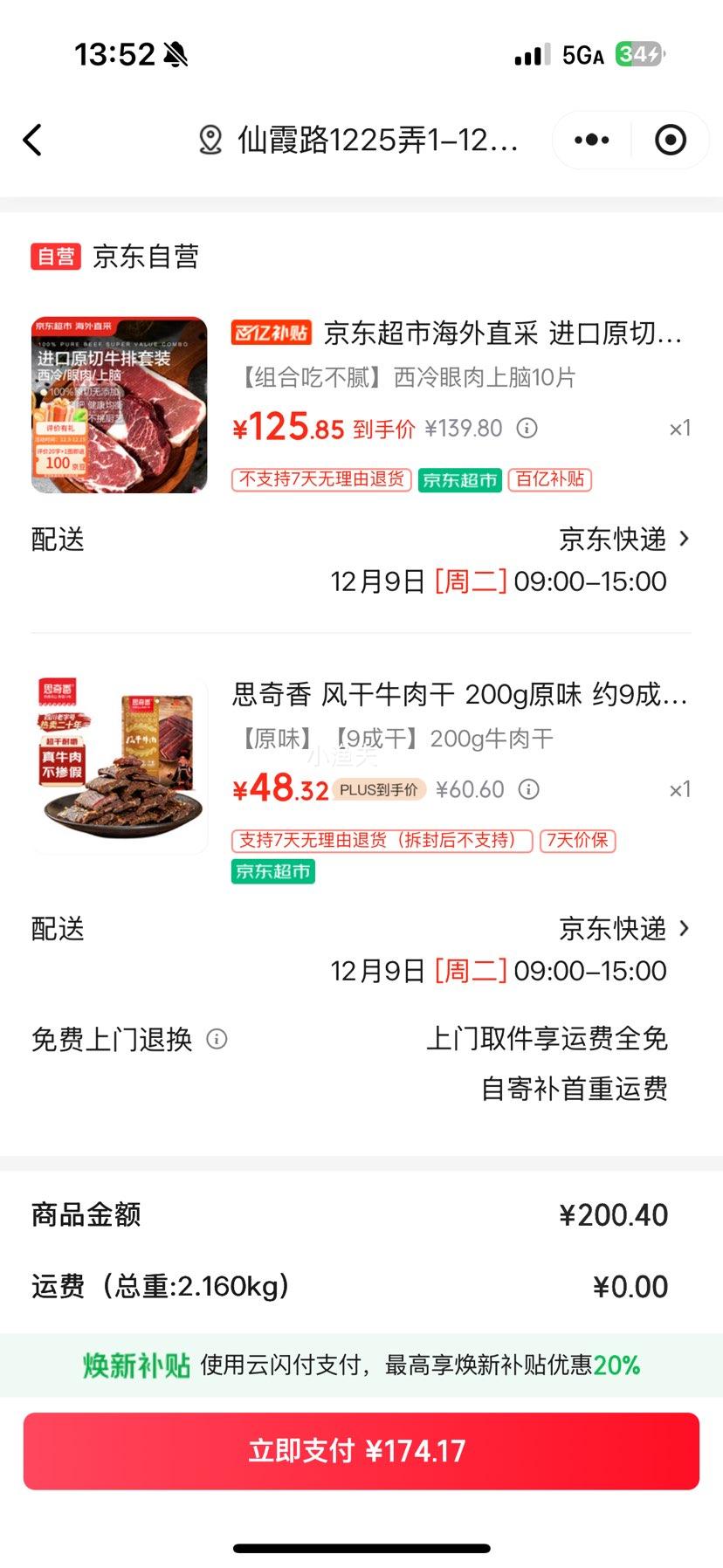This screenshot has height=1568, width=723.
Task: View price info for ¥60.60 beef jerky
Action: pyautogui.click(x=528, y=789)
